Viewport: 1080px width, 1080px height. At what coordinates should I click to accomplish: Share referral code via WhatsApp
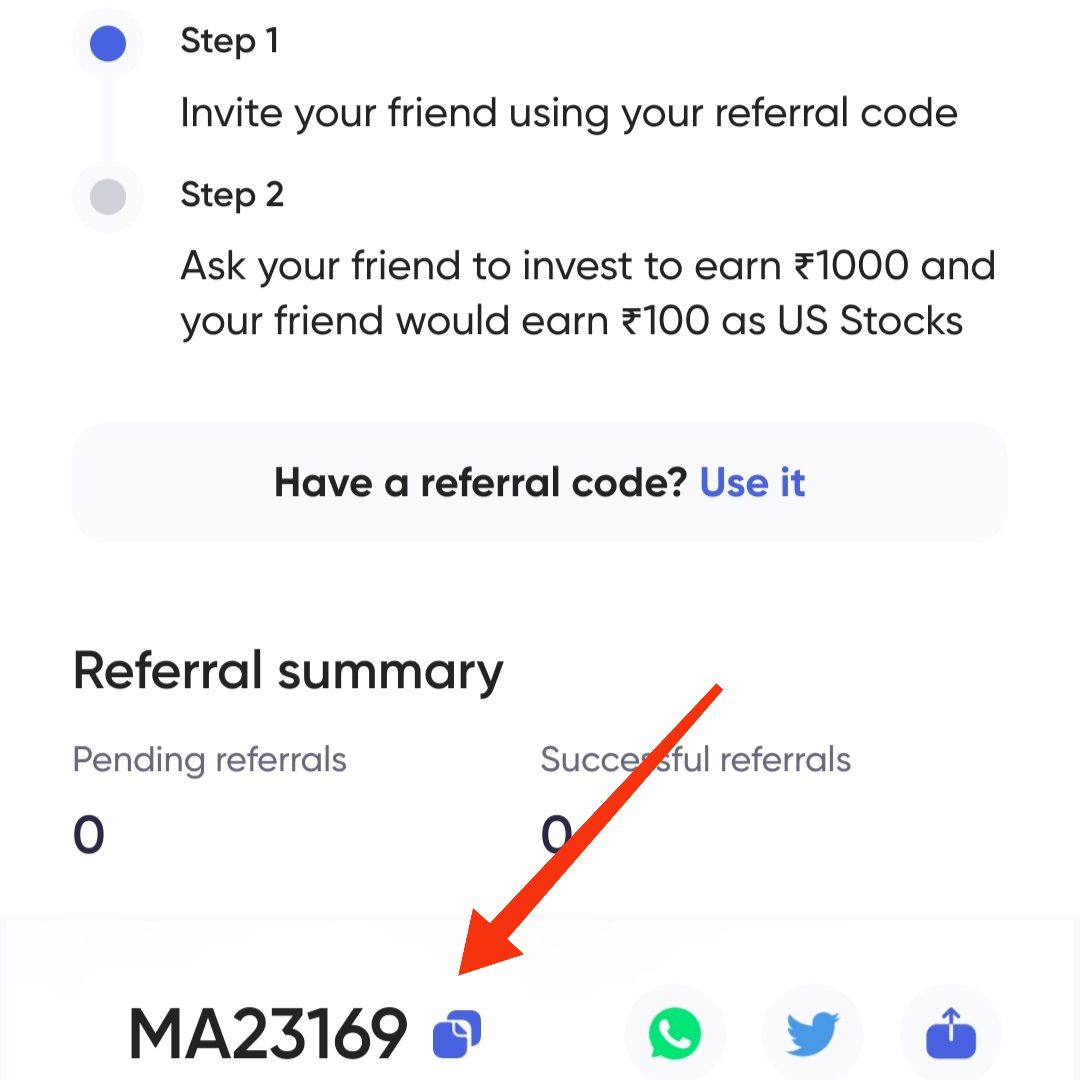675,1034
